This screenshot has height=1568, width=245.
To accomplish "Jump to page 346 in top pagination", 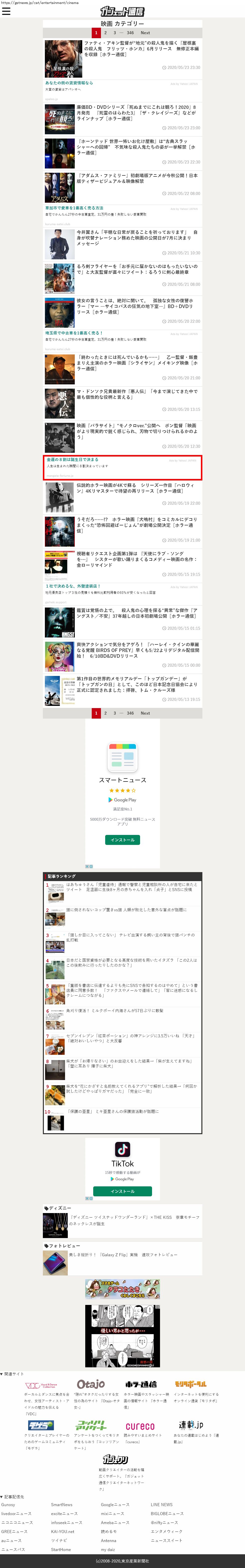I will pos(130,33).
